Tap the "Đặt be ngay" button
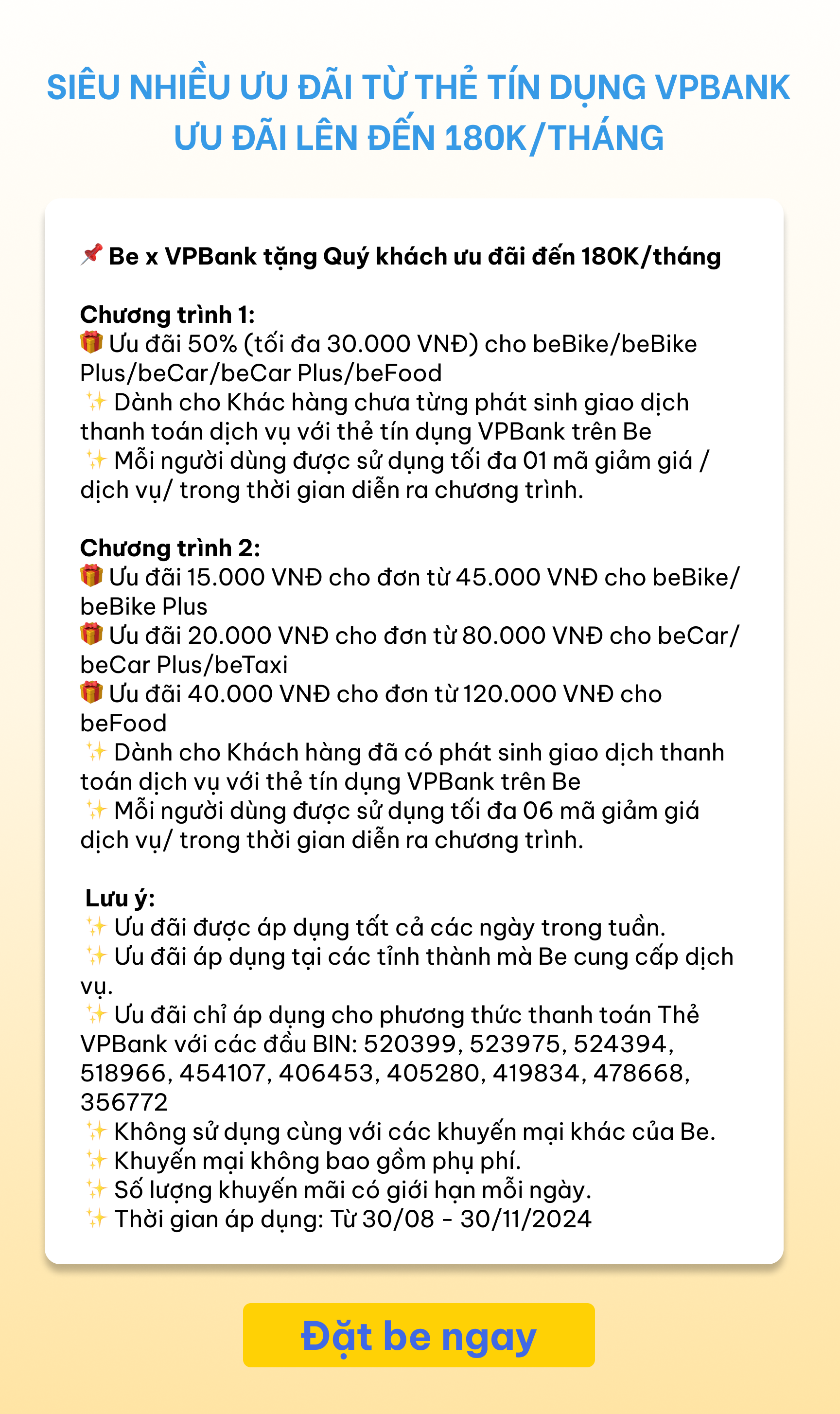Image resolution: width=840 pixels, height=1414 pixels. tap(419, 1335)
